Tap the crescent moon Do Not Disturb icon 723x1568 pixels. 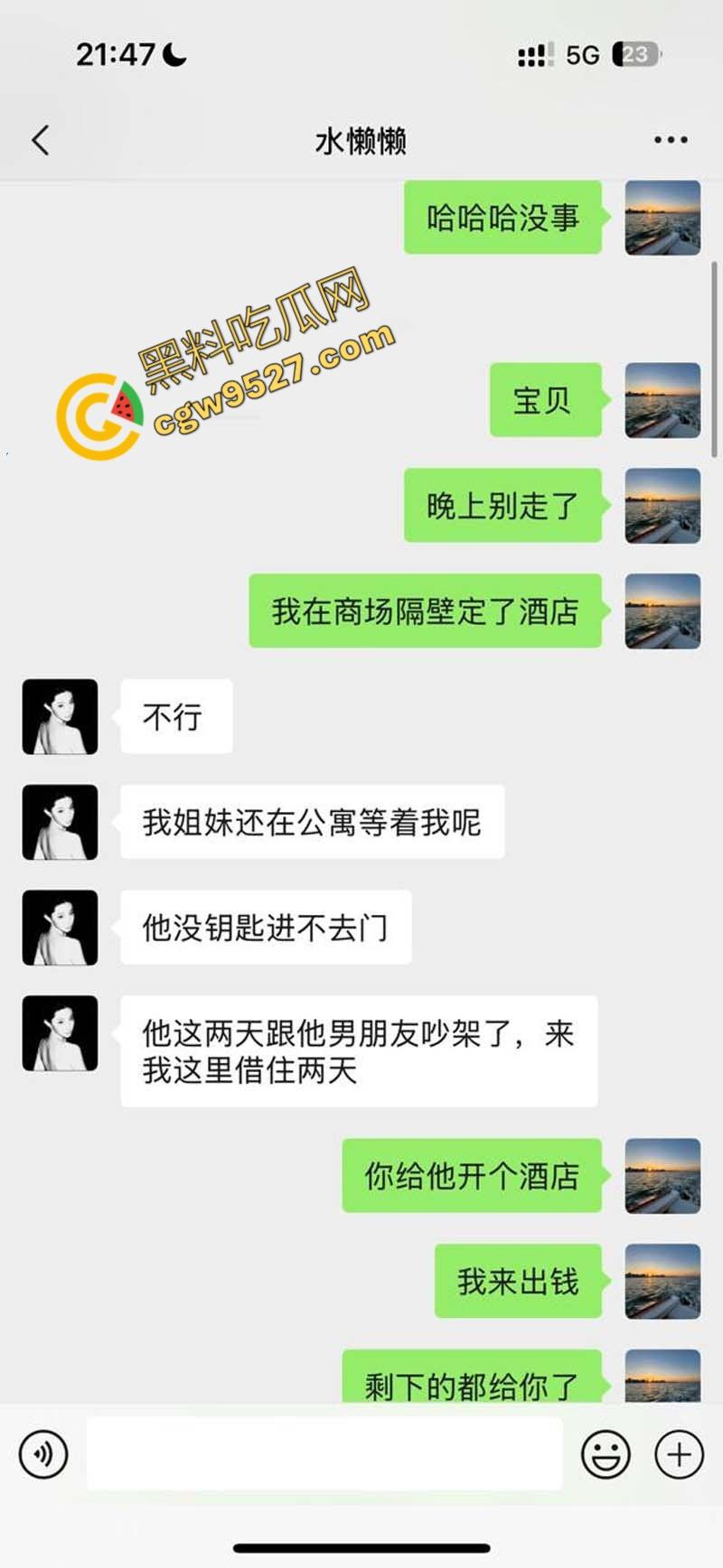(x=172, y=54)
